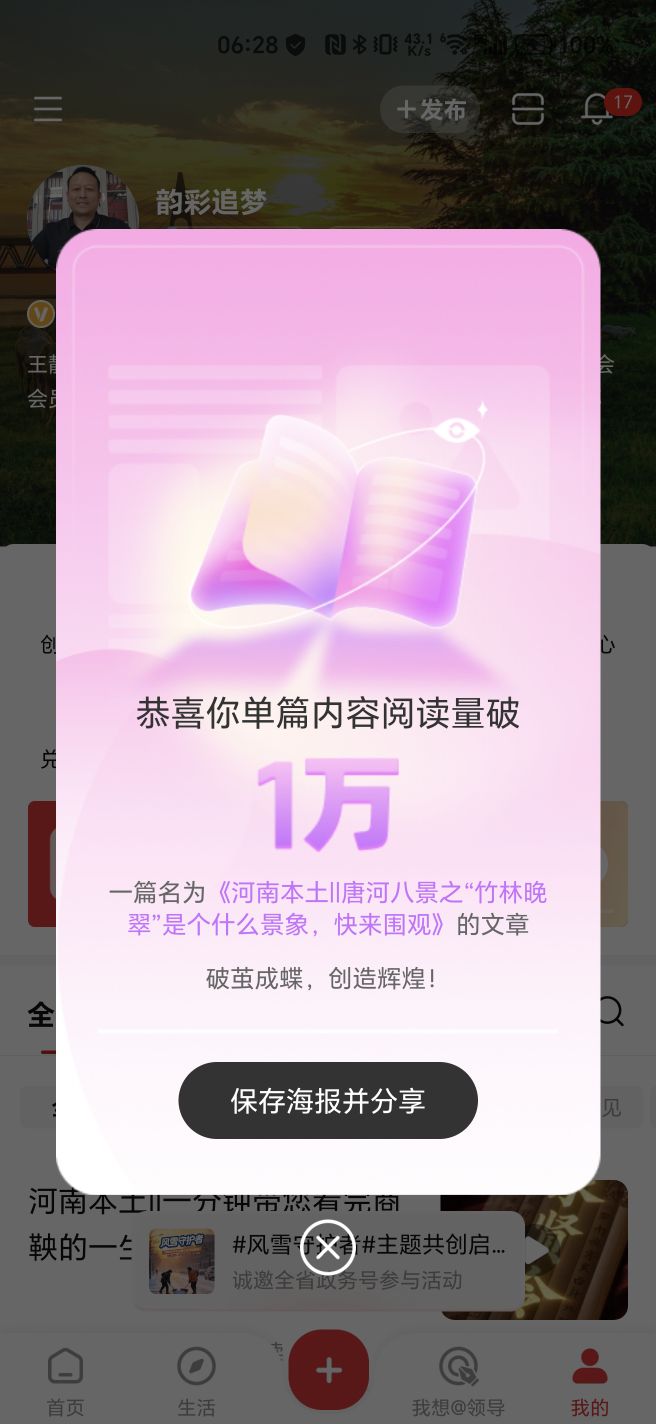Switch to the 我想@领导 tab

[459, 1382]
